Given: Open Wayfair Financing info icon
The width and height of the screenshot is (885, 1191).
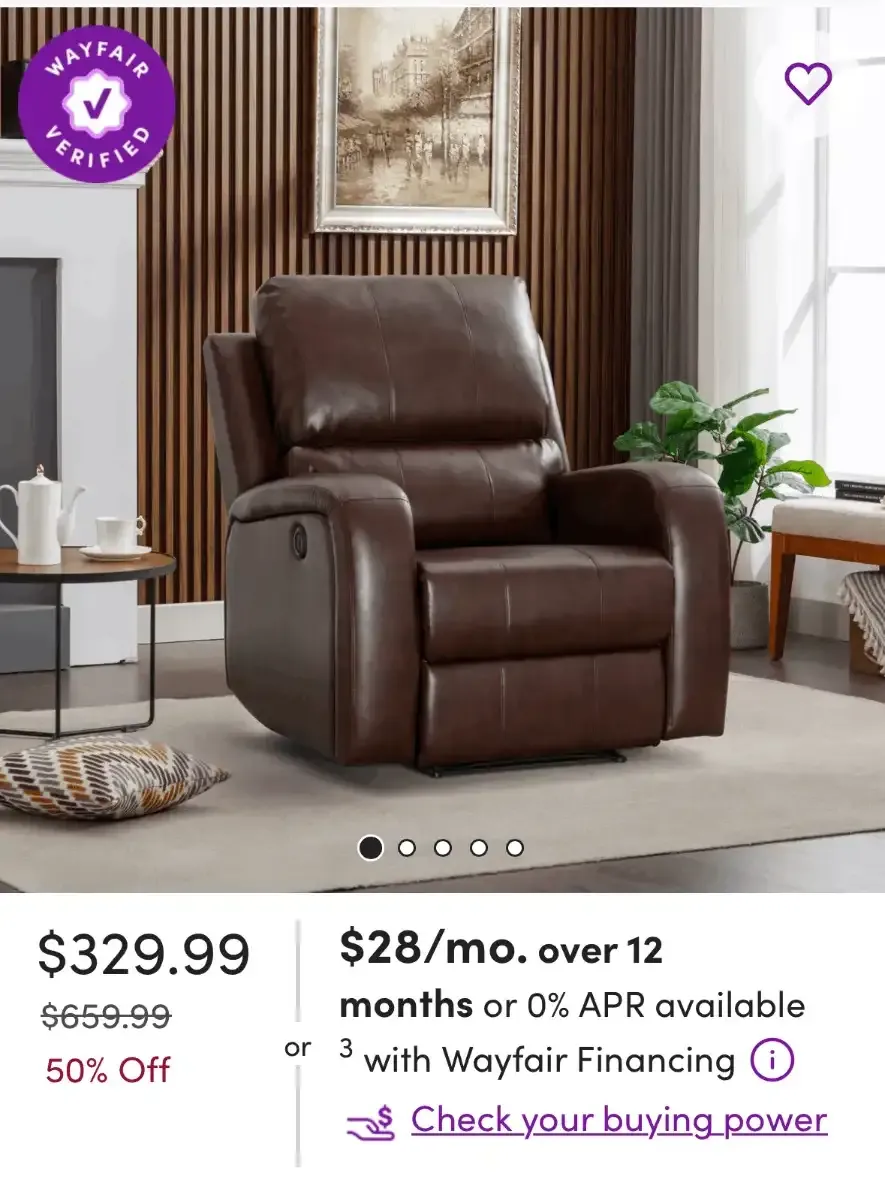Looking at the screenshot, I should [772, 1060].
